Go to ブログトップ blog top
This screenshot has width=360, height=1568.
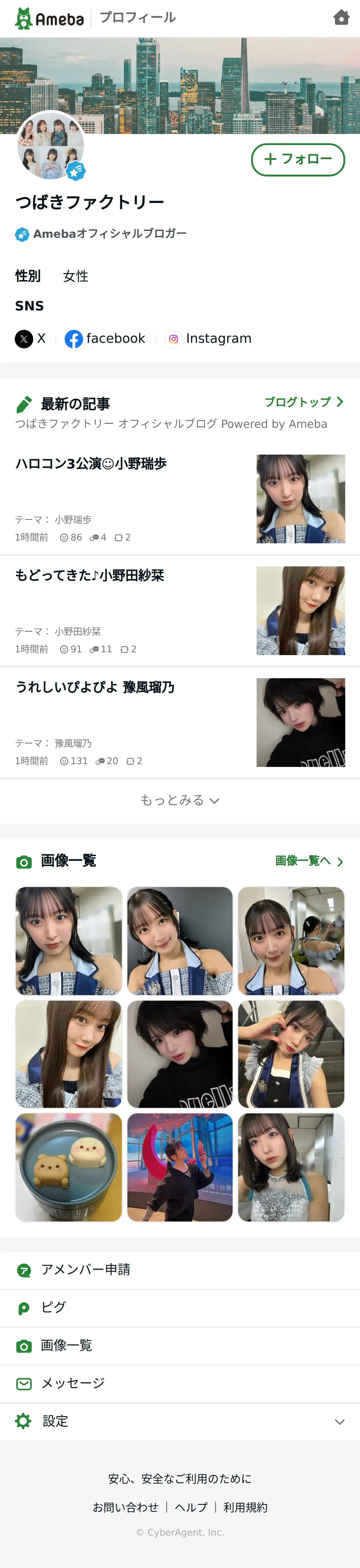pos(304,402)
